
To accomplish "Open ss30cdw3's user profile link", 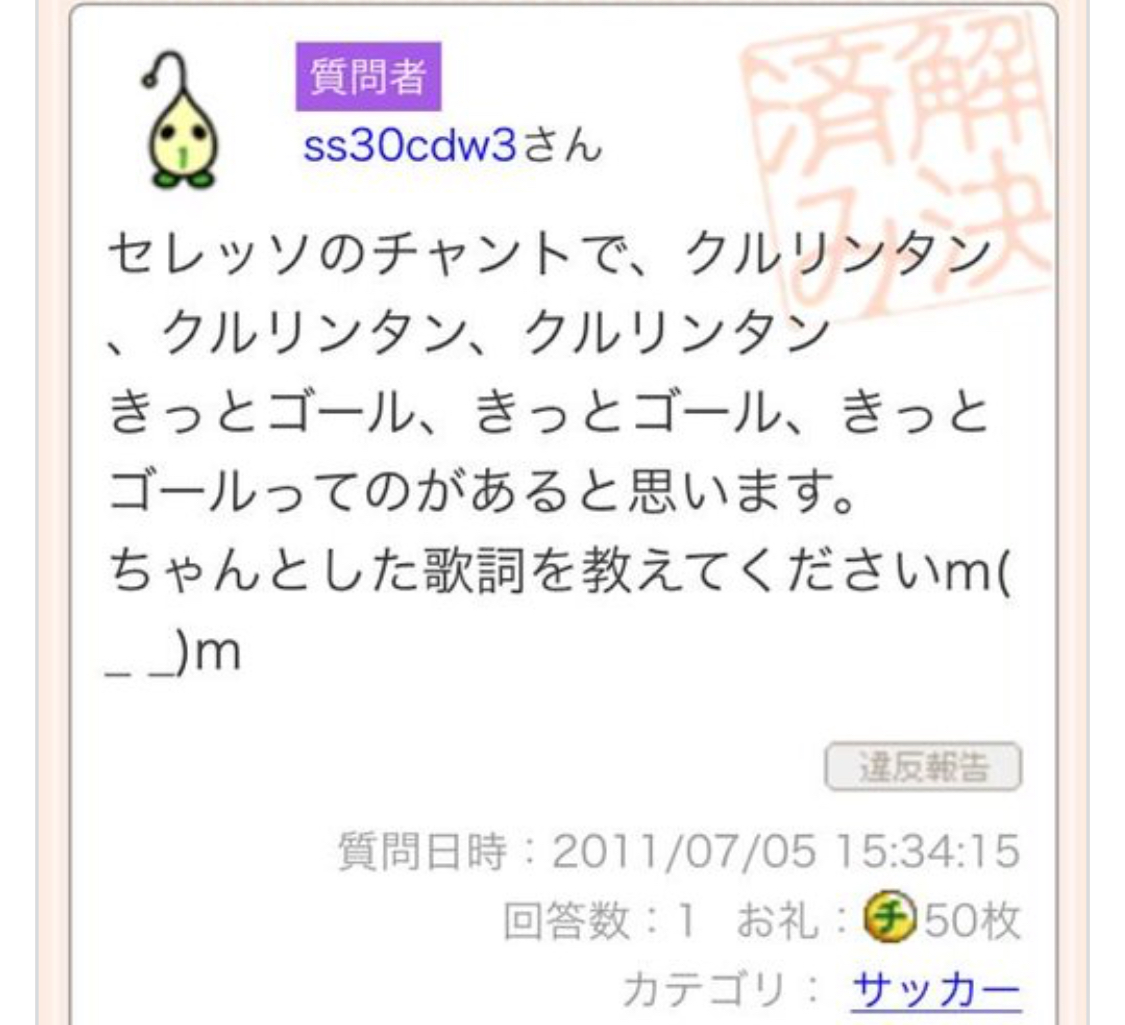I will tap(409, 147).
